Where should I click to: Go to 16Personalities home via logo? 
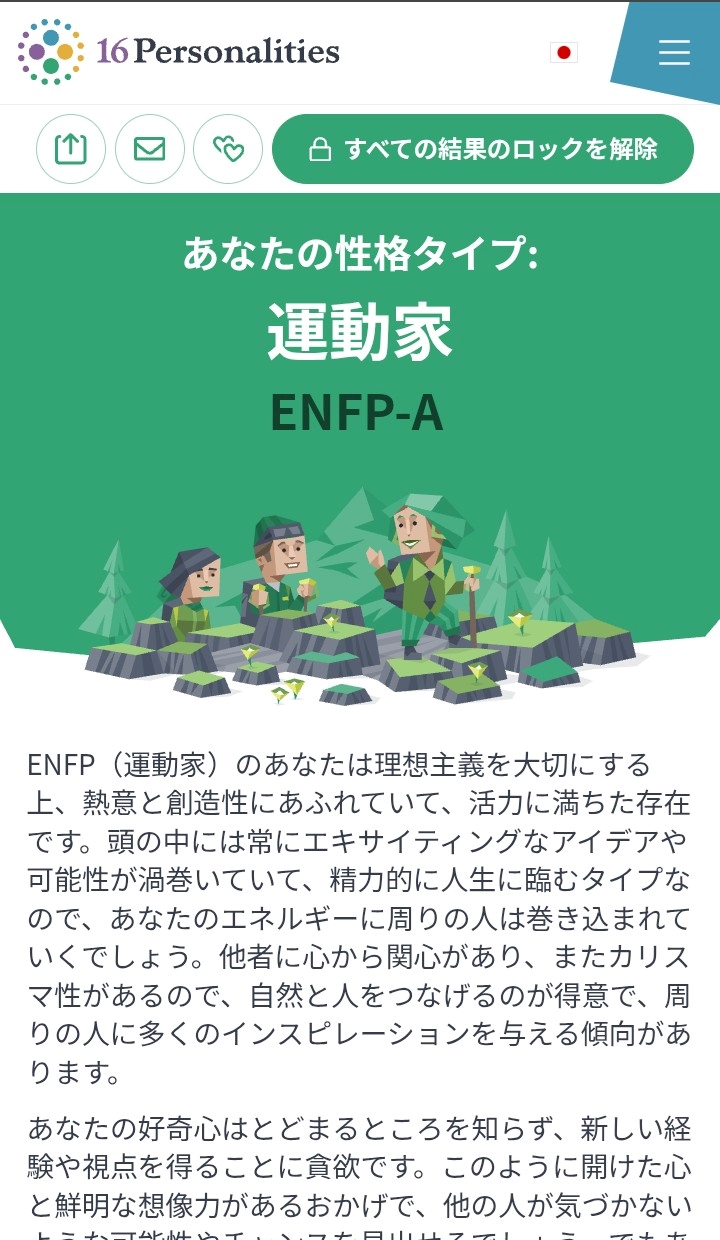[179, 51]
